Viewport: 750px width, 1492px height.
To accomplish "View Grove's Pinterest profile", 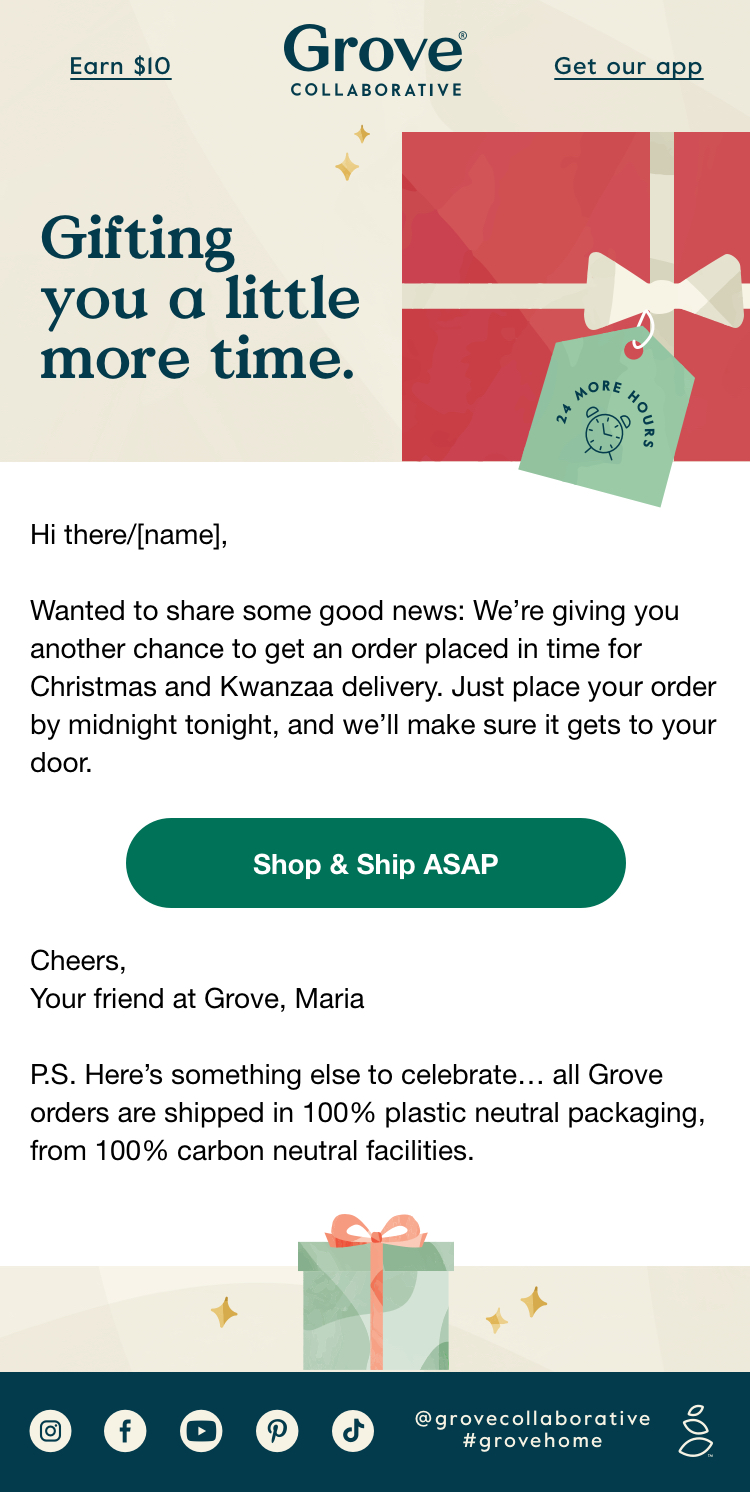I will click(x=277, y=1431).
